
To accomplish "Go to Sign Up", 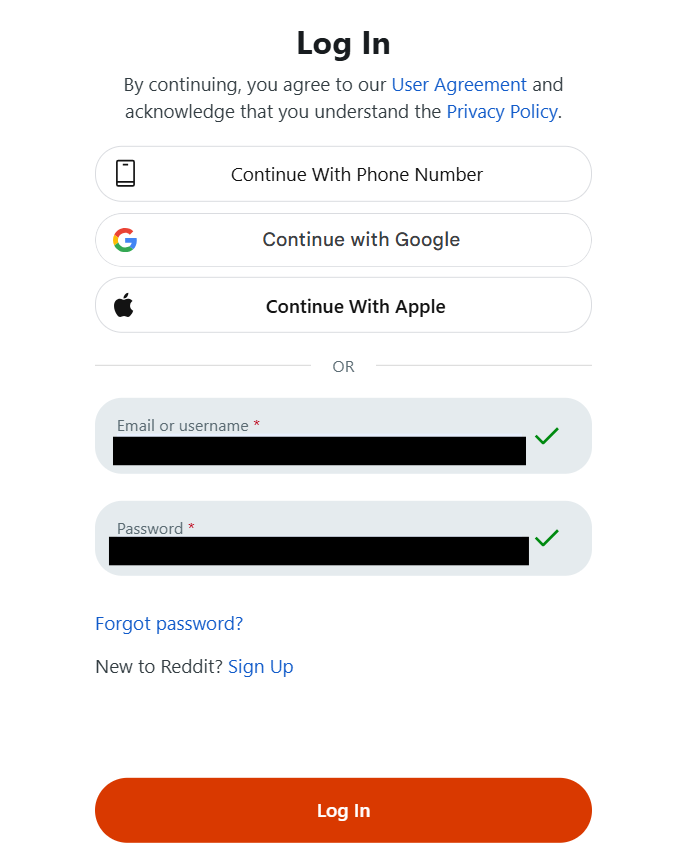I will point(261,667).
